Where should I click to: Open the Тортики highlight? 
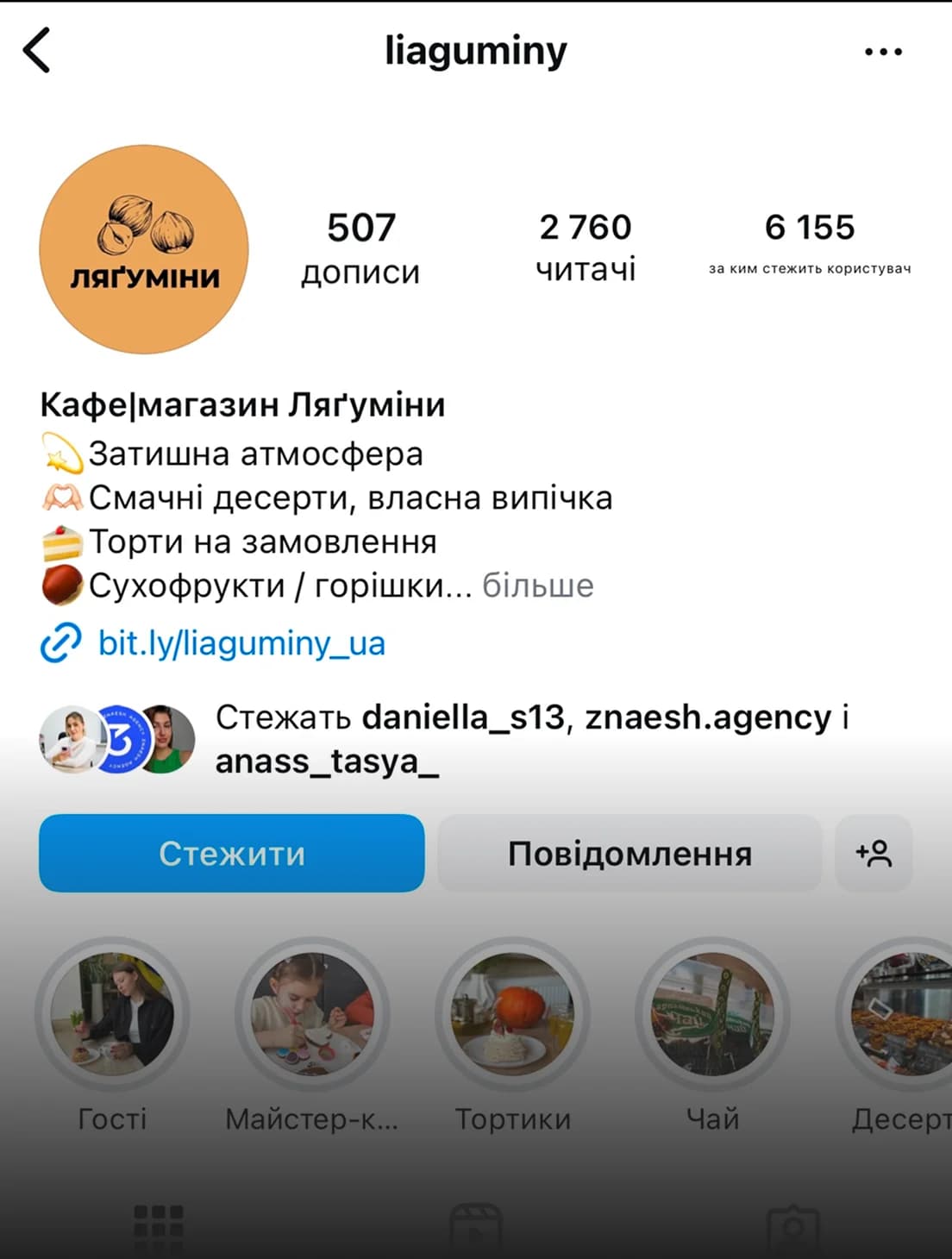pos(512,1014)
